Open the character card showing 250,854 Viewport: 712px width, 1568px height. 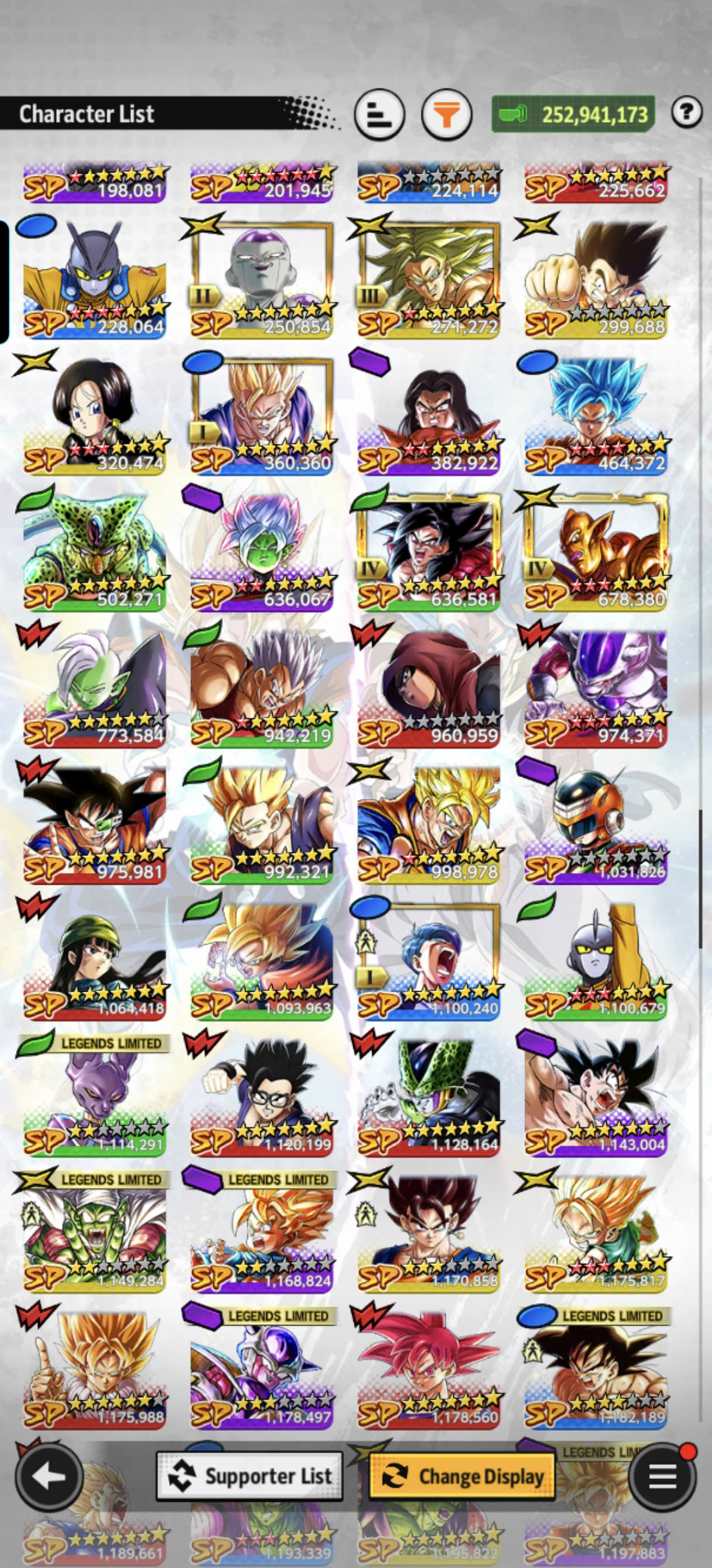click(261, 279)
